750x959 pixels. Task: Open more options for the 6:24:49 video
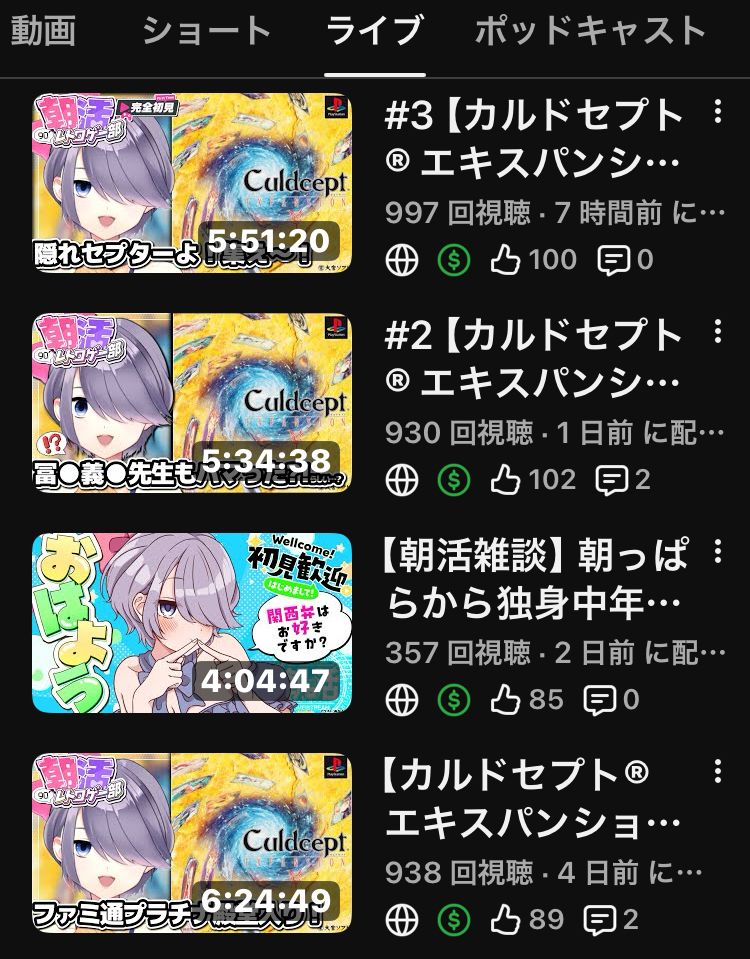point(717,771)
